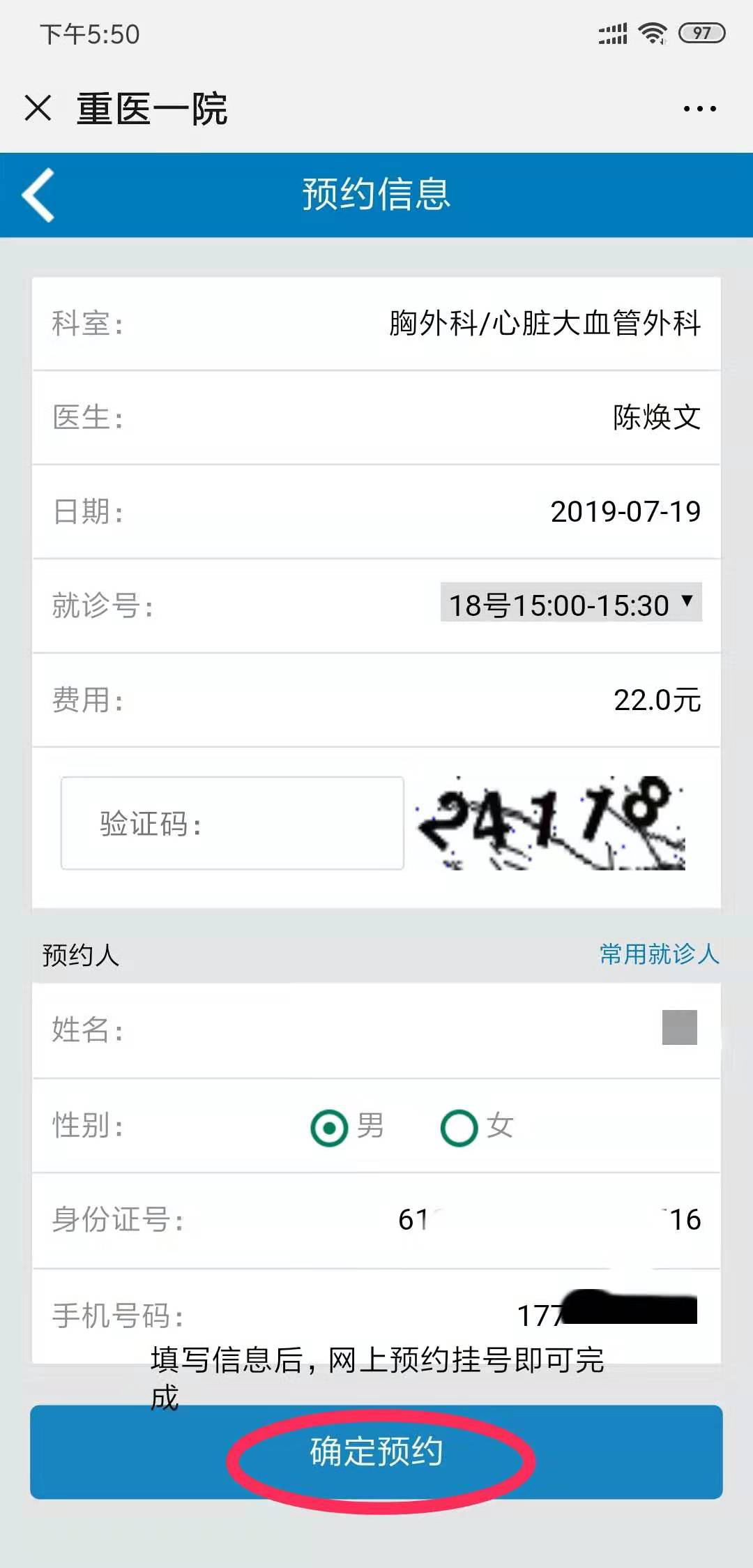Tap the Wi-Fi icon in status bar
The image size is (753, 1568).
coord(653,31)
